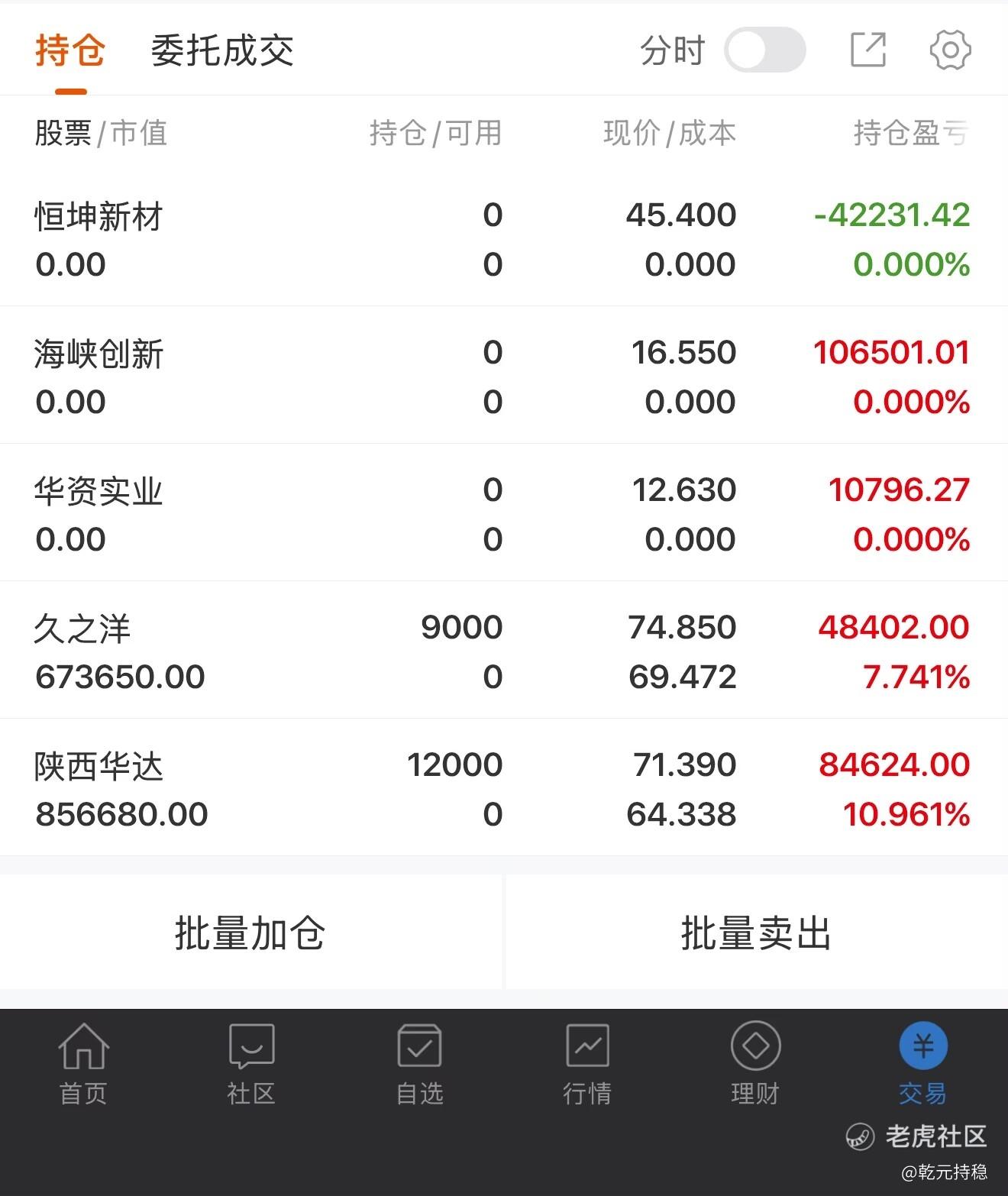1008x1196 pixels.
Task: Toggle the 分时 switch on
Action: pos(764,50)
